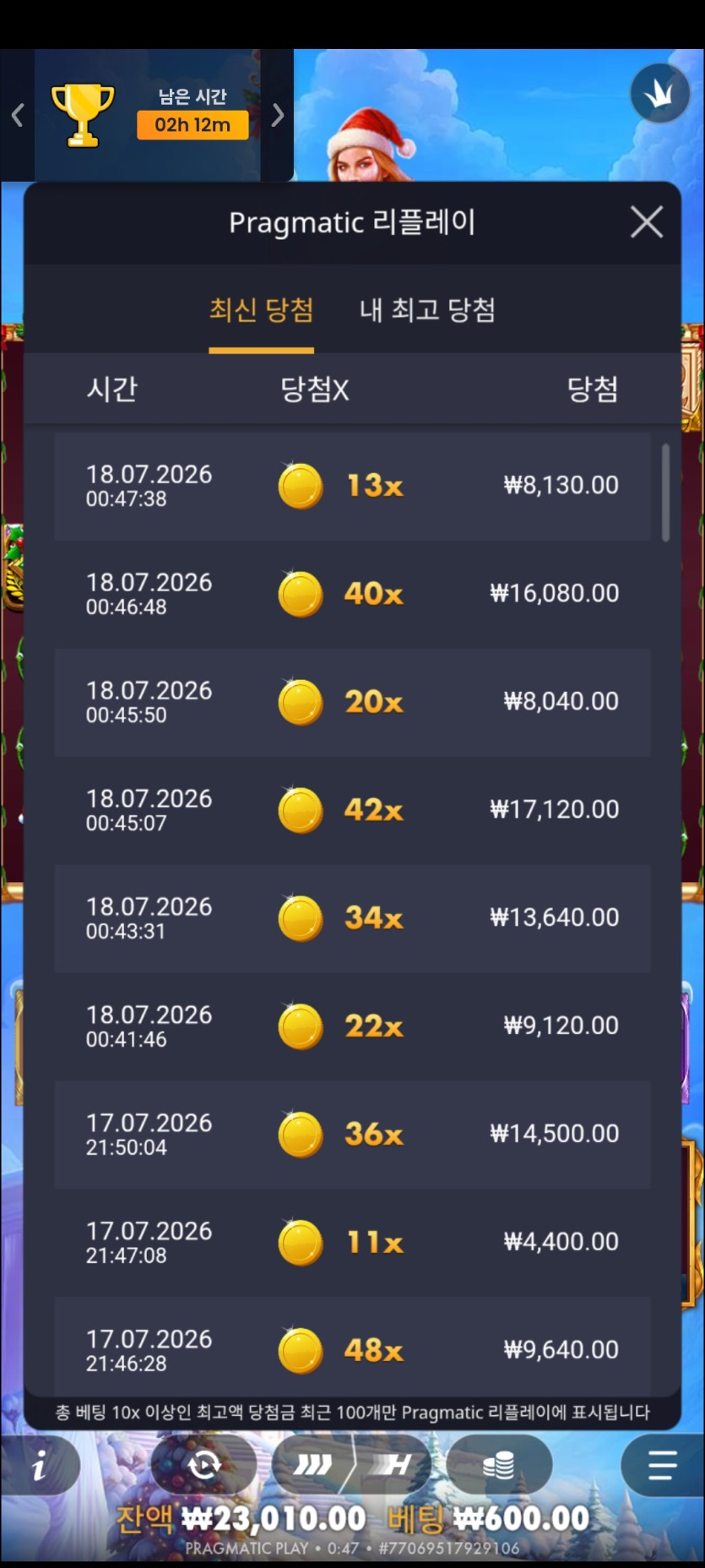Screen dimensions: 705x1568
Task: Open the 36x win replay at 21:50:04
Action: coord(352,1135)
